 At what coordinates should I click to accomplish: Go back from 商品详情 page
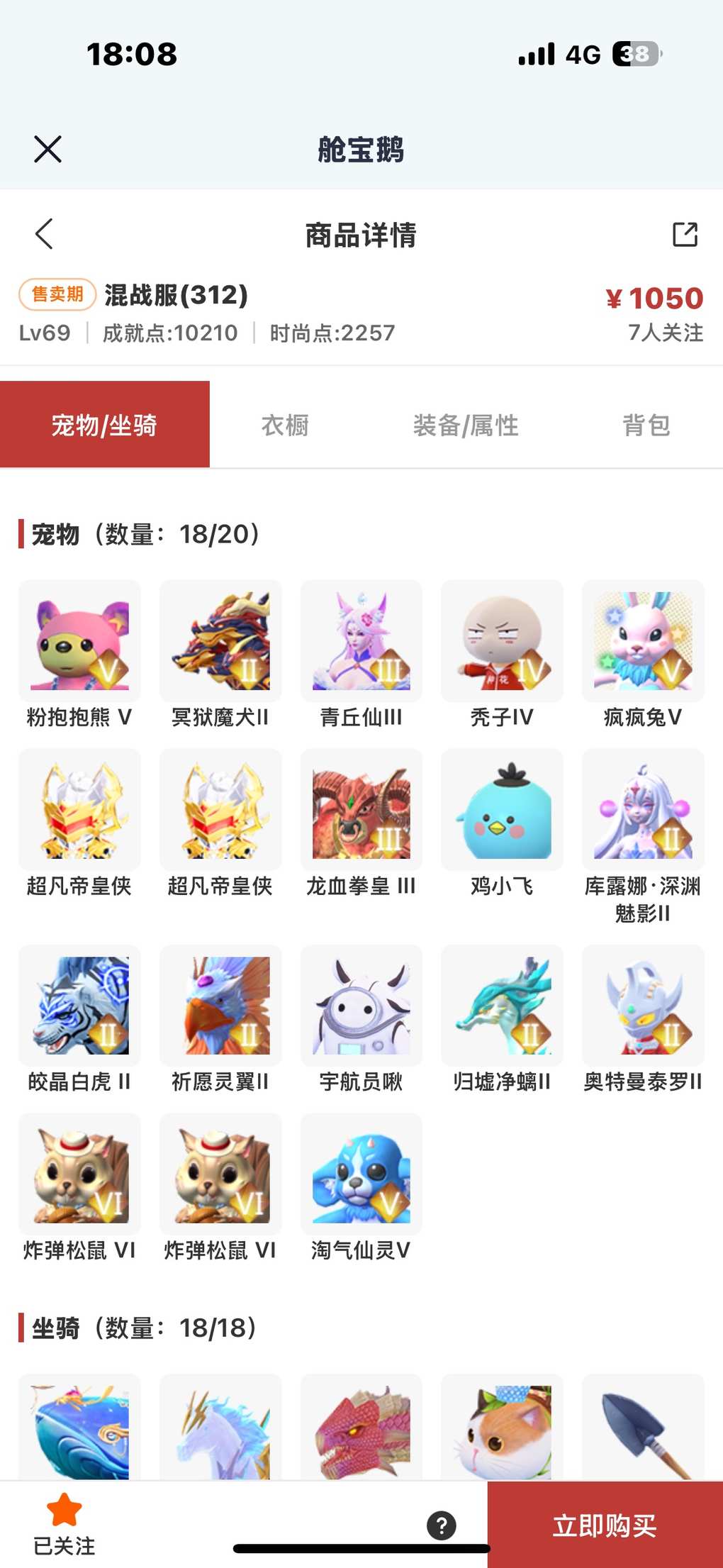point(44,234)
